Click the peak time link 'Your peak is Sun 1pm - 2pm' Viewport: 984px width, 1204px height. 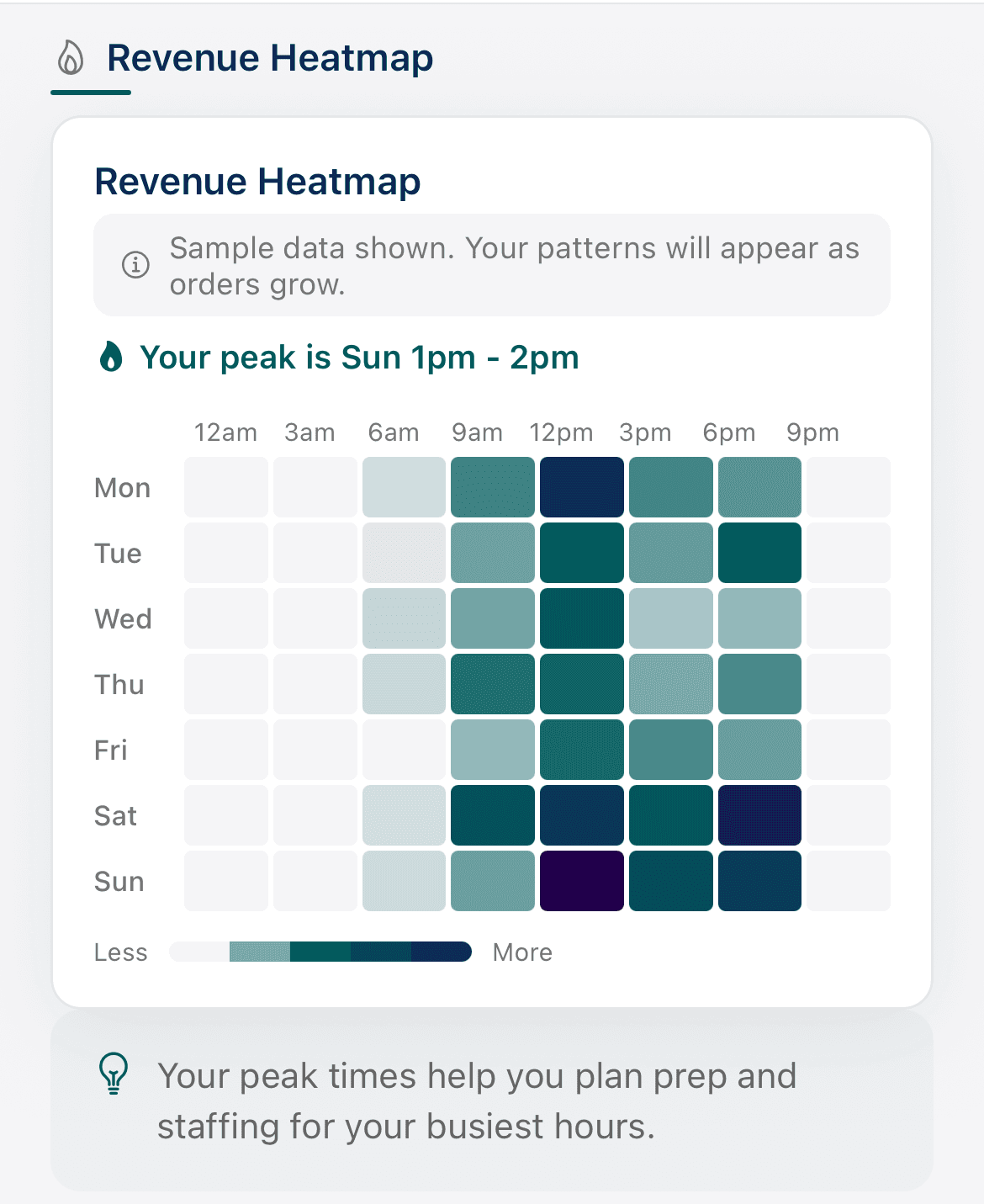(360, 357)
